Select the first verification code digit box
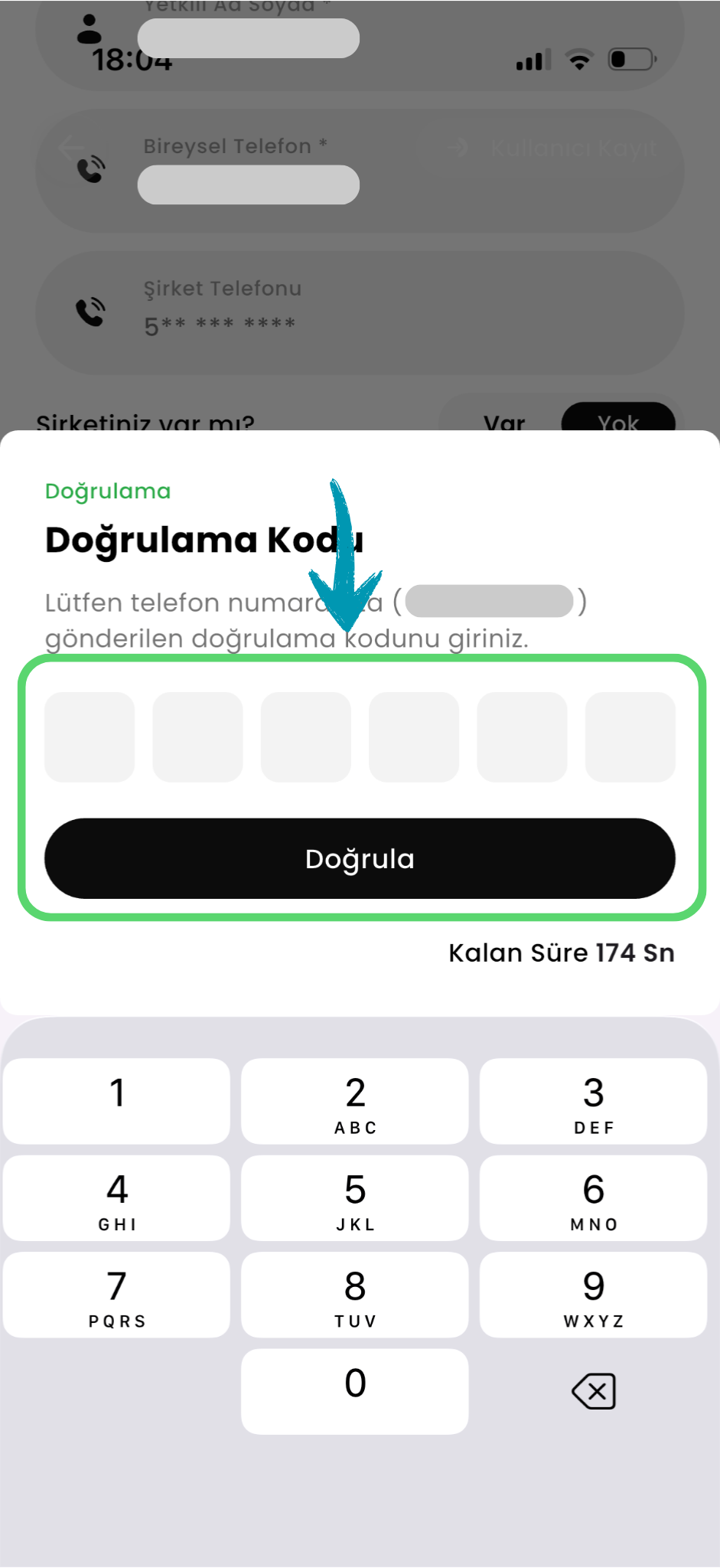Viewport: 720px width, 1568px height. (x=90, y=737)
